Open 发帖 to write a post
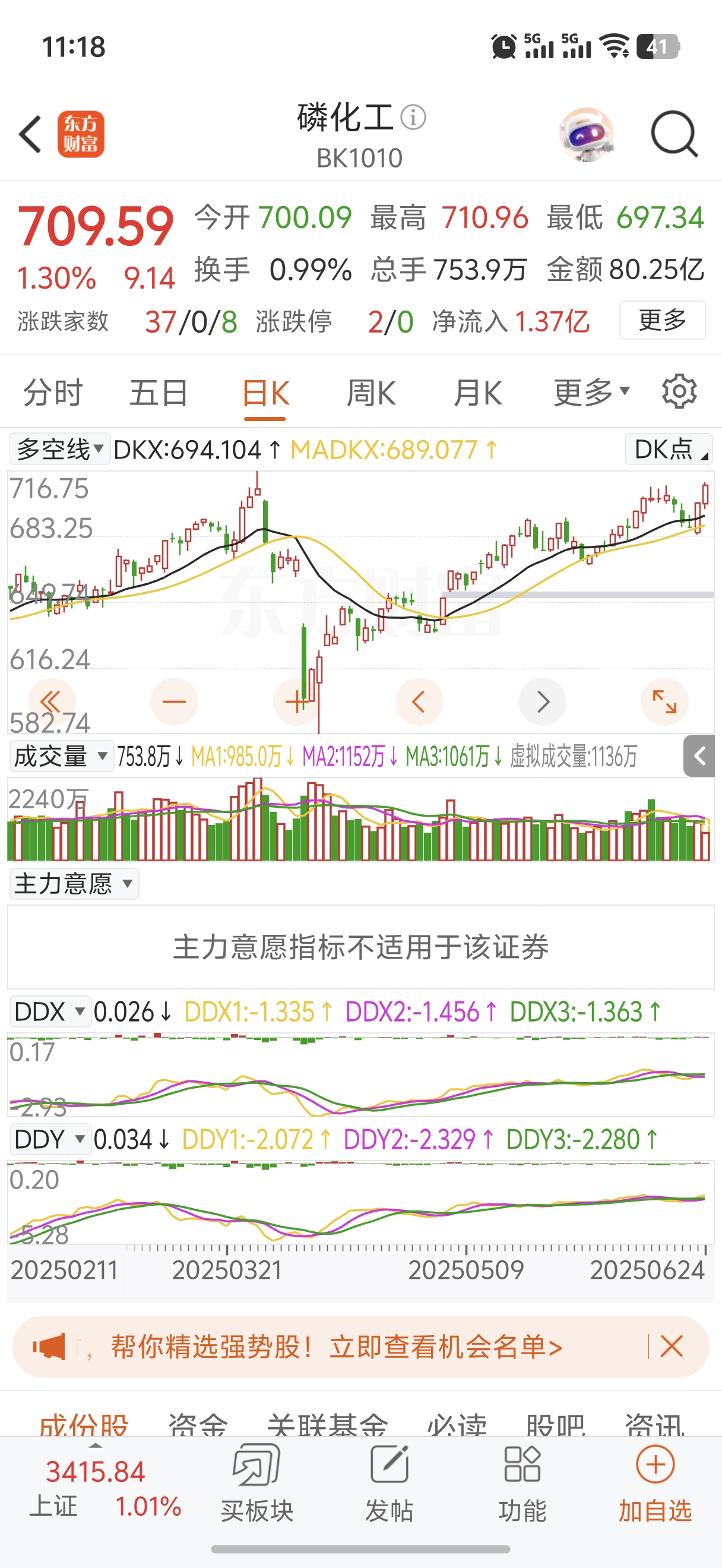Image resolution: width=722 pixels, height=1568 pixels. tap(389, 1484)
